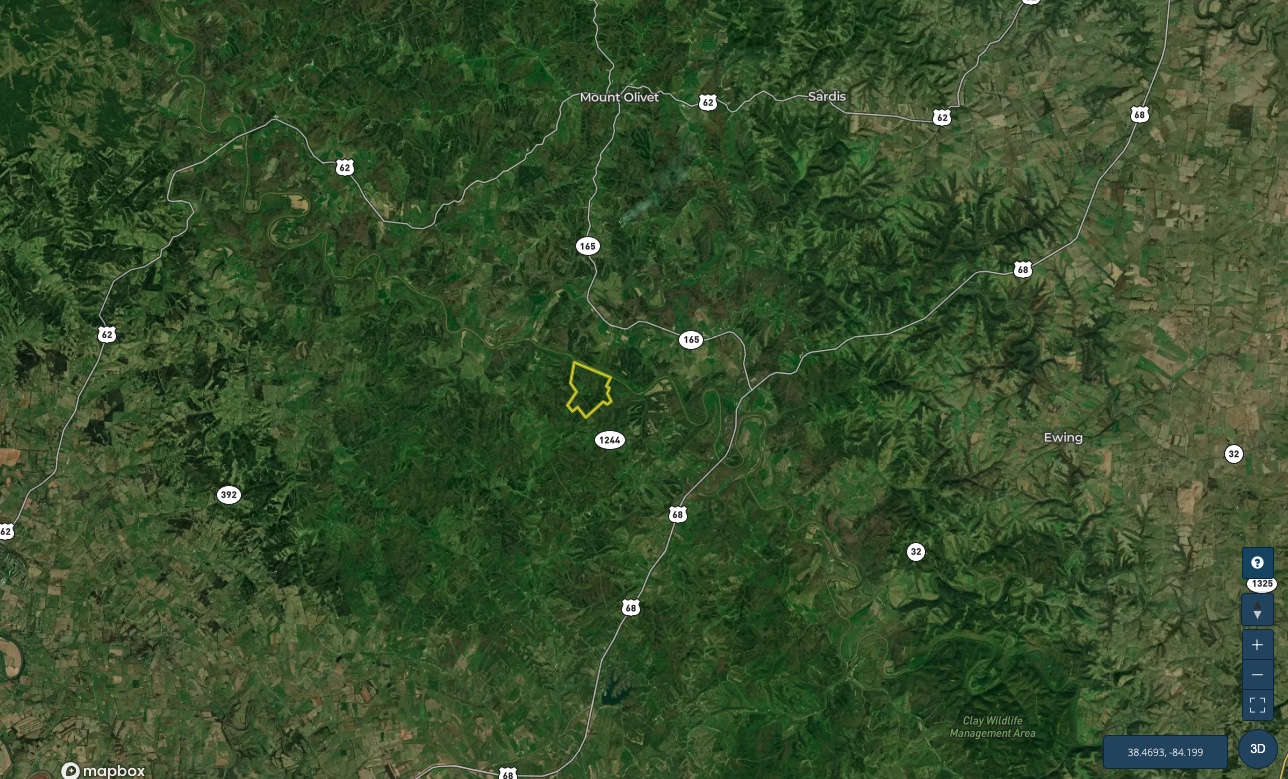The image size is (1288, 779).
Task: Select the yellow outlined property parcel
Action: [588, 388]
